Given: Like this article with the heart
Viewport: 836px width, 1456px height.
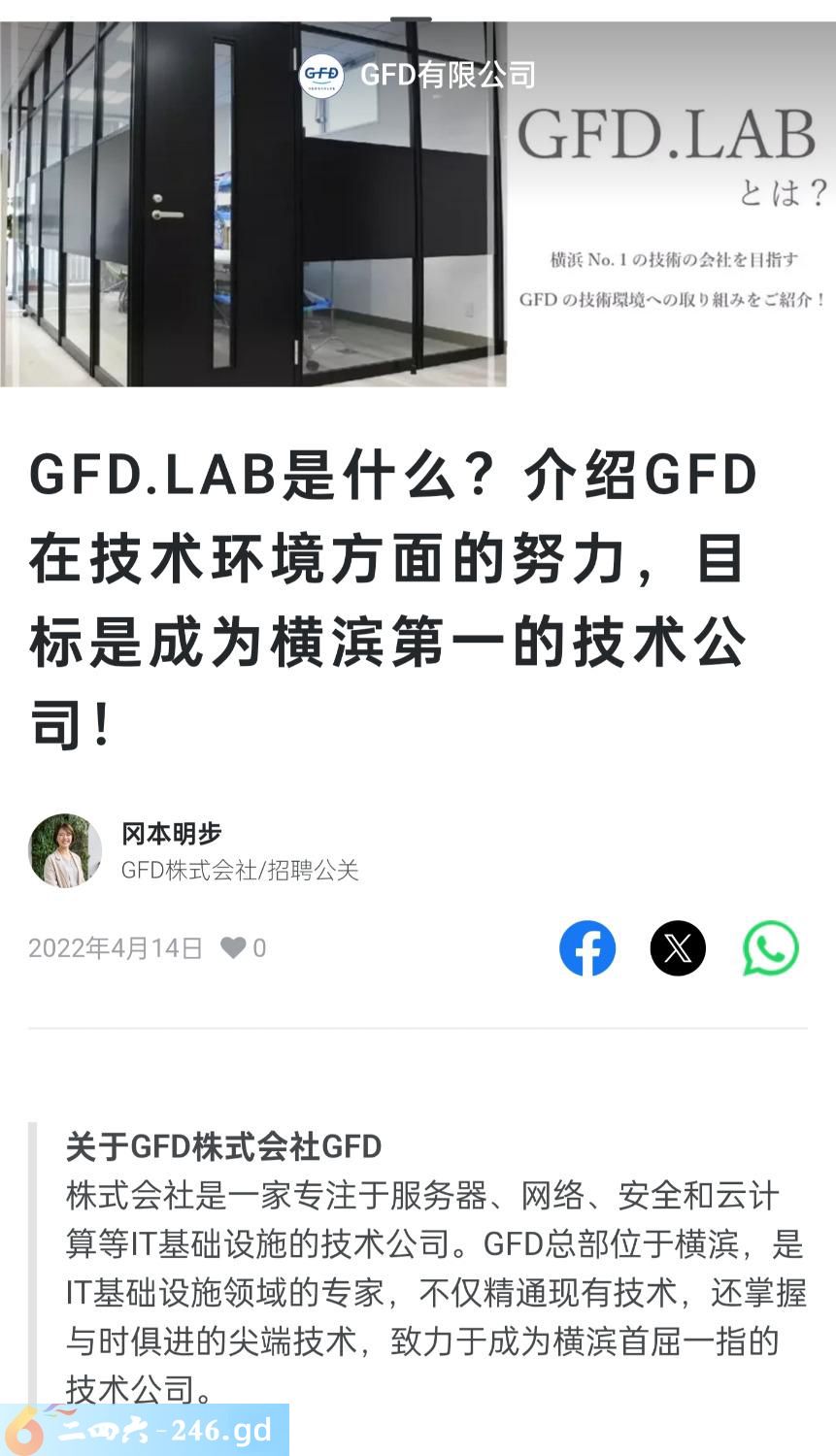Looking at the screenshot, I should [233, 947].
